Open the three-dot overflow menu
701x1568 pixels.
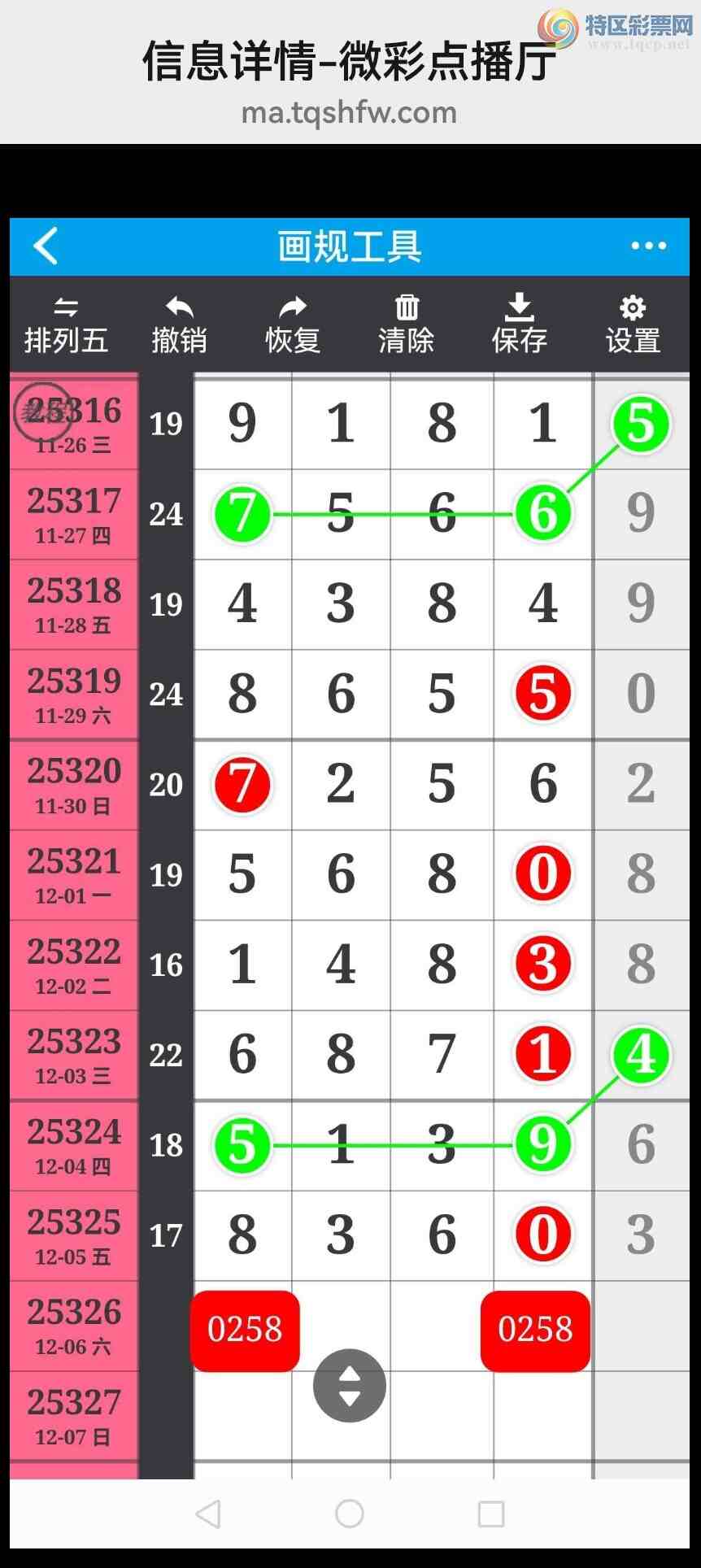click(648, 246)
